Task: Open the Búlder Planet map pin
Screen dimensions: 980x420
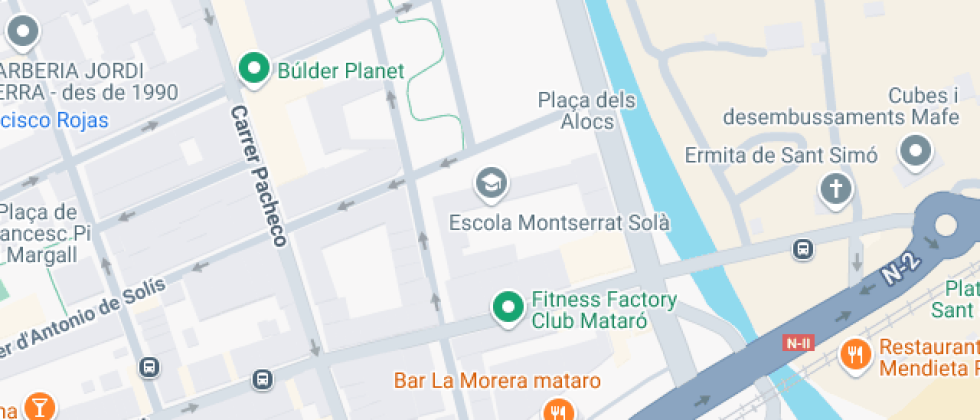Action: (x=254, y=70)
